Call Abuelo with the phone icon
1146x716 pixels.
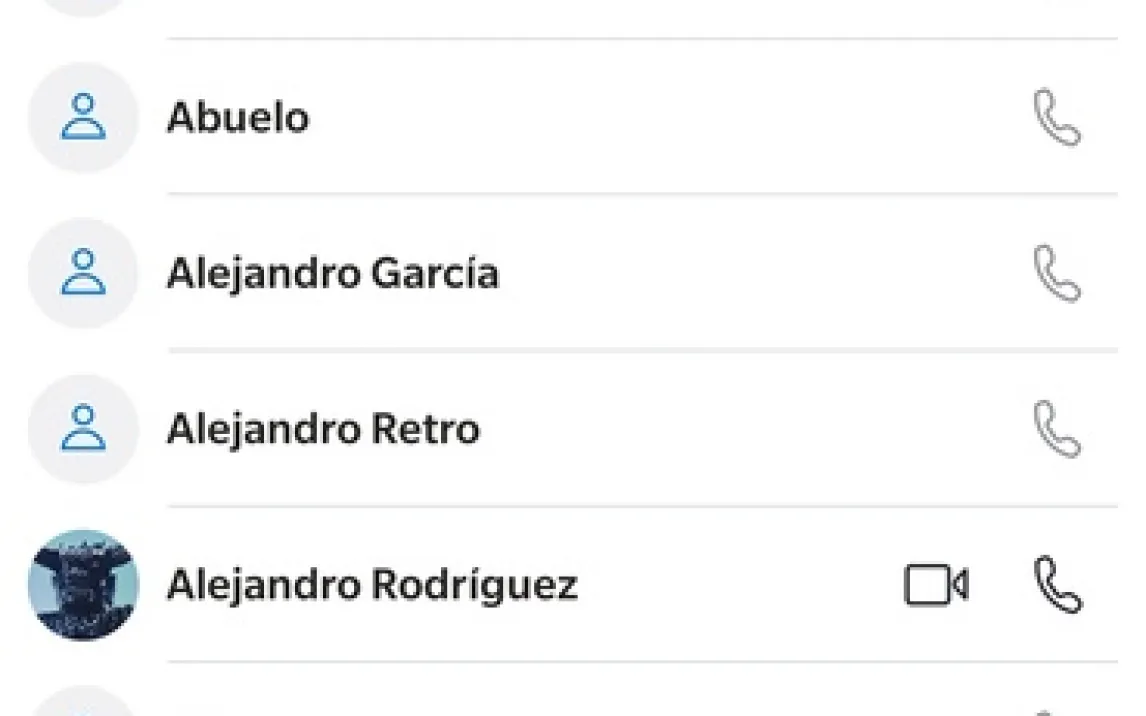[x=1056, y=118]
